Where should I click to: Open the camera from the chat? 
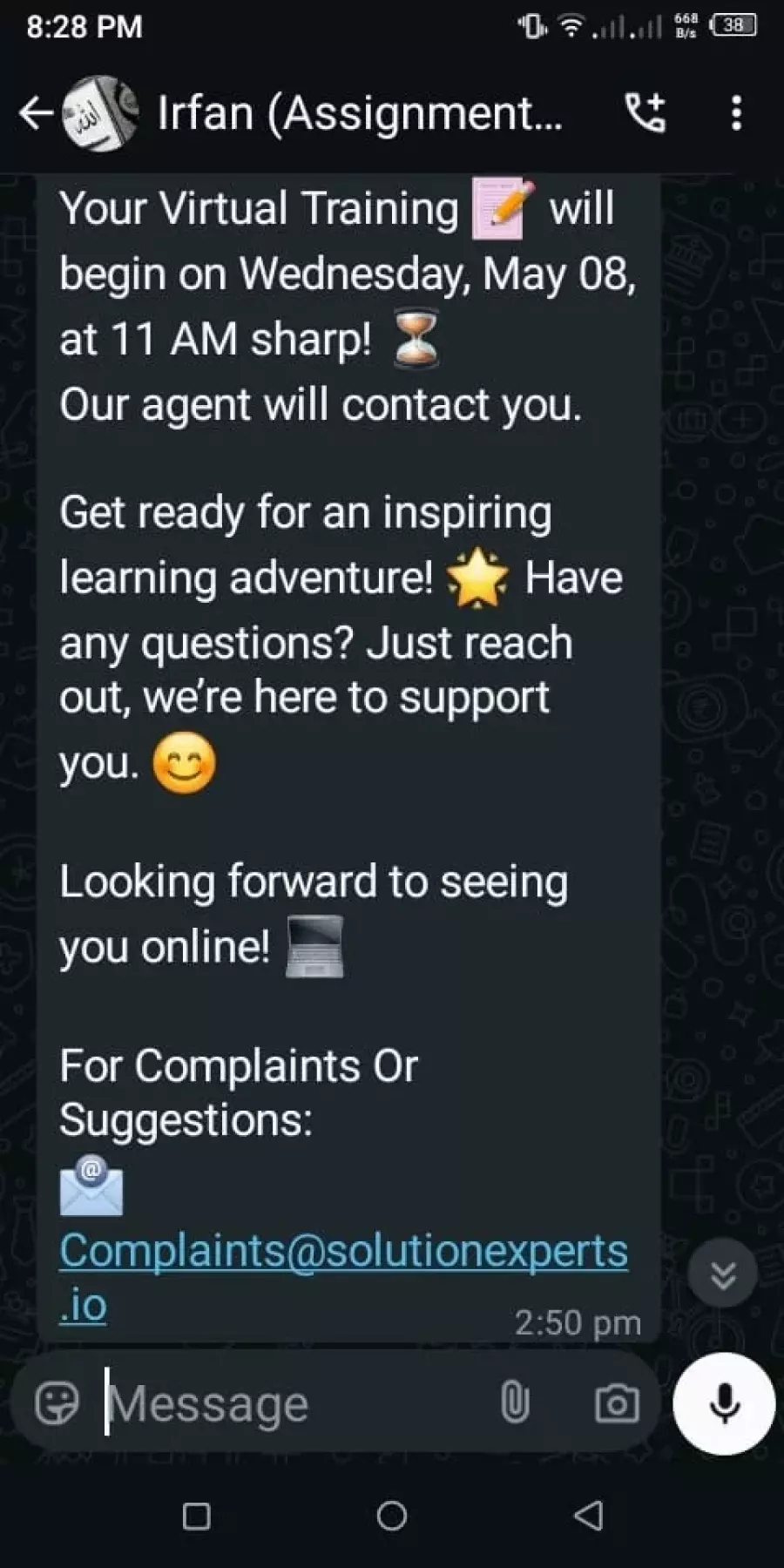617,1403
